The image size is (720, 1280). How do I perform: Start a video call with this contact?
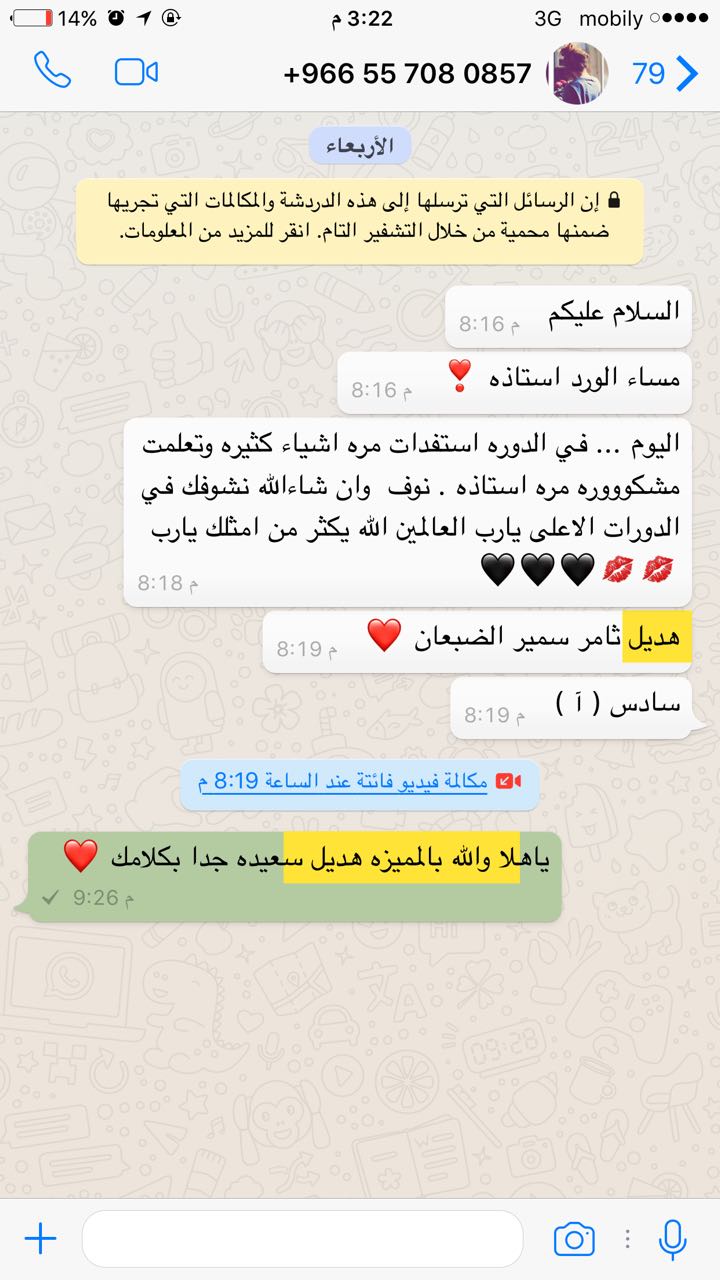pyautogui.click(x=137, y=72)
